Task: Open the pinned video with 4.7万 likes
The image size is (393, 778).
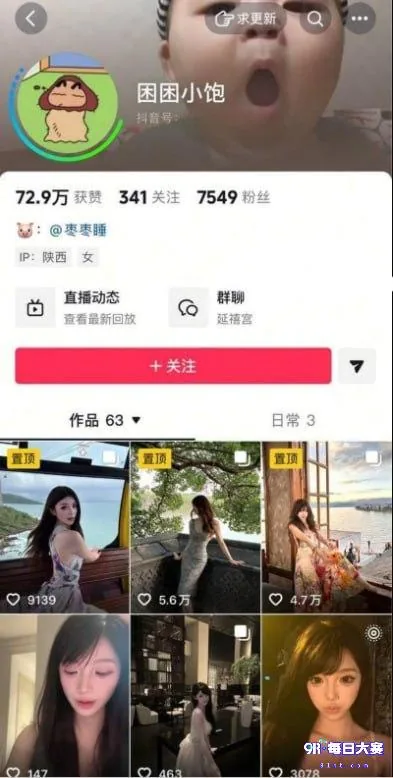Action: click(x=327, y=527)
